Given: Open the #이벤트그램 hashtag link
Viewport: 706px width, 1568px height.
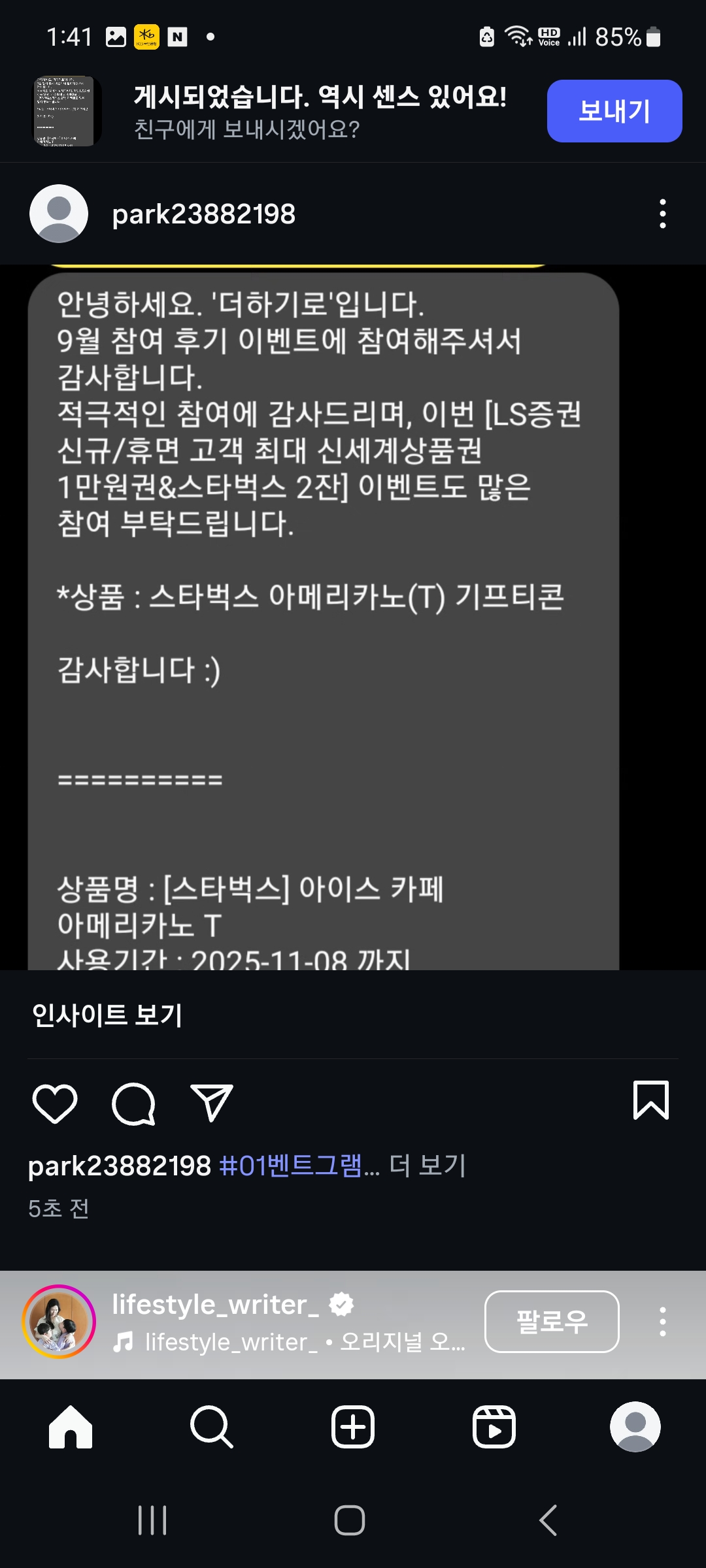Looking at the screenshot, I should 291,1166.
